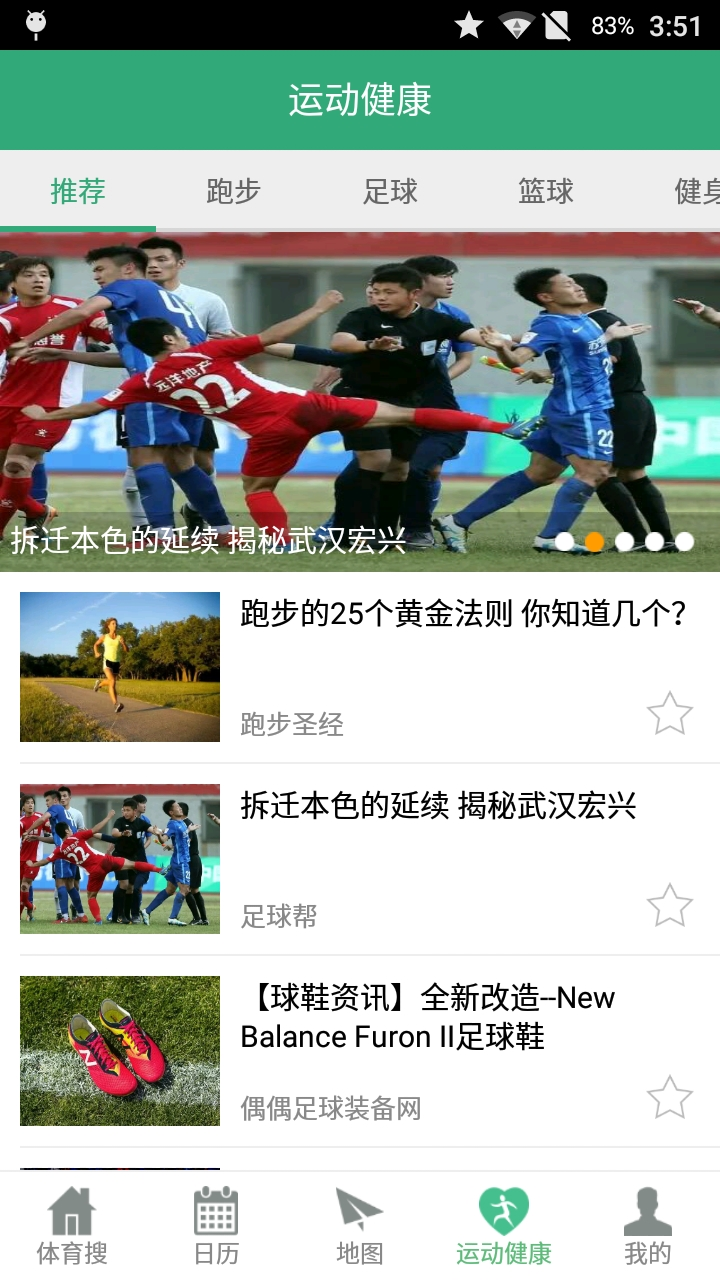Switch to the 地图 map tab
Viewport: 720px width, 1280px height.
(x=360, y=1224)
